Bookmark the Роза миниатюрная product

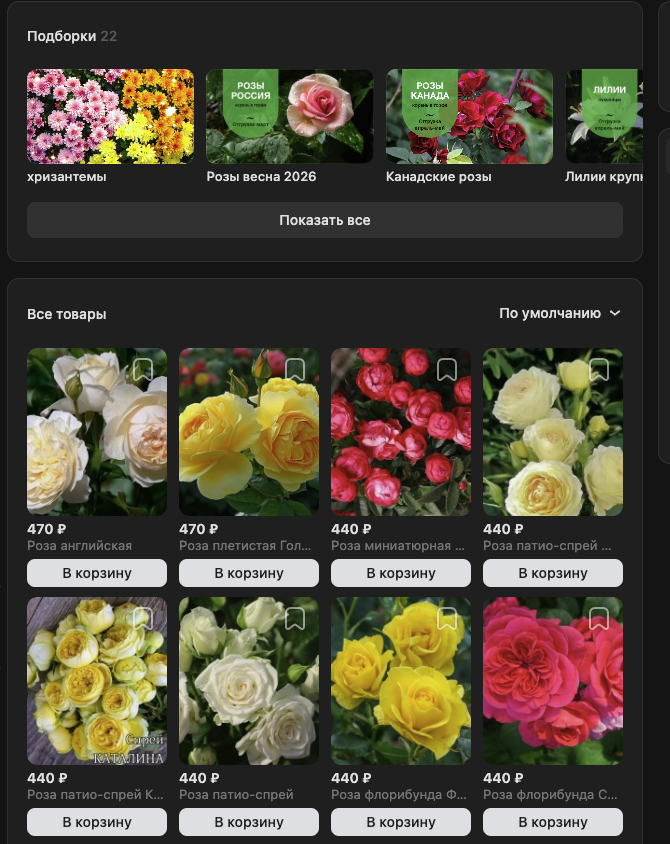[447, 370]
